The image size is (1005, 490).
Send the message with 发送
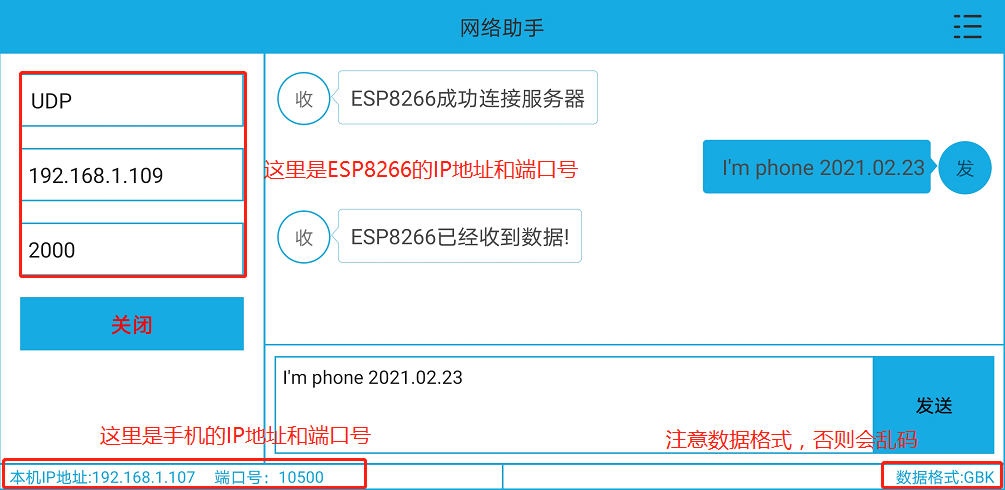pos(933,405)
